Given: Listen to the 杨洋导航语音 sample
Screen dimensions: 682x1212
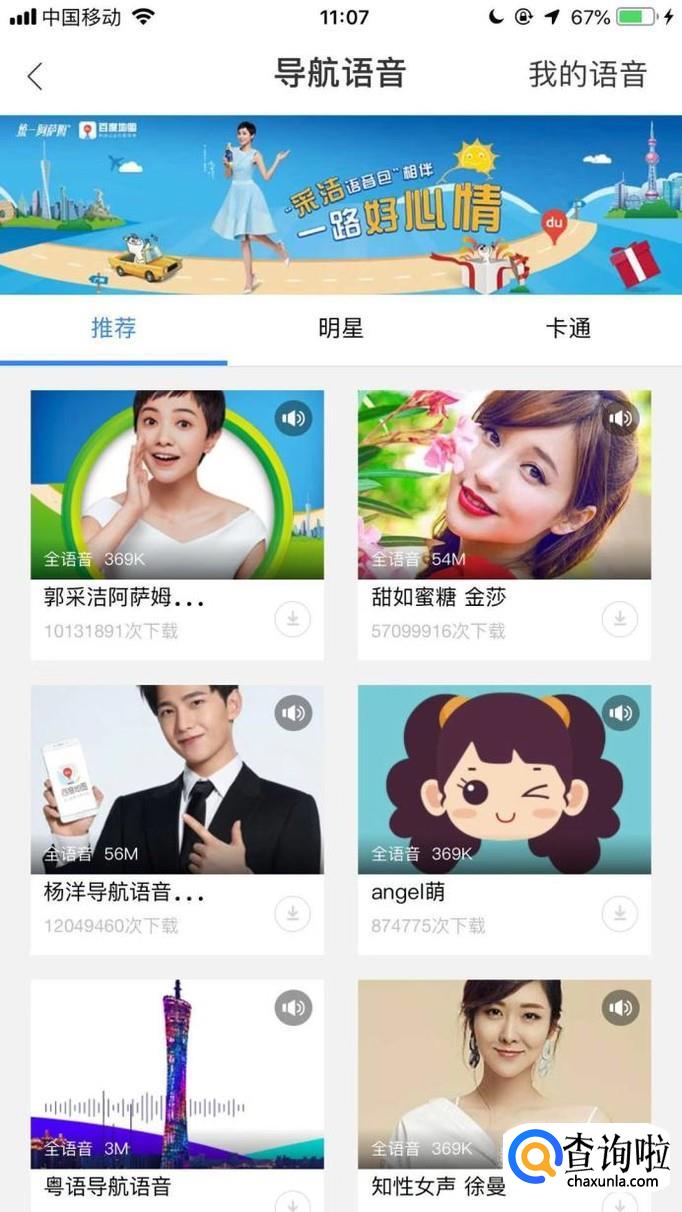Looking at the screenshot, I should [293, 713].
